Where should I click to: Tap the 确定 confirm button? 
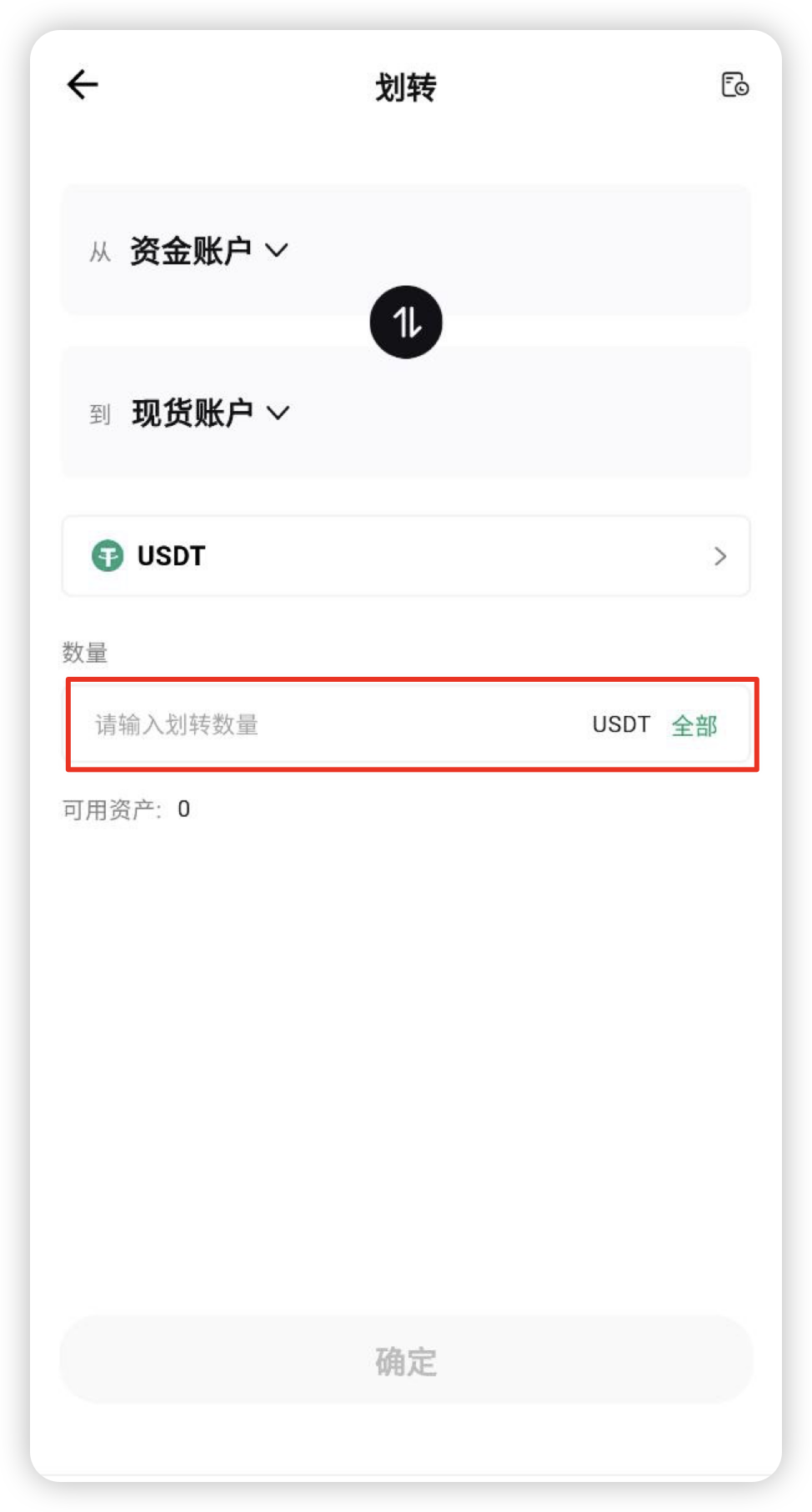tap(406, 1361)
